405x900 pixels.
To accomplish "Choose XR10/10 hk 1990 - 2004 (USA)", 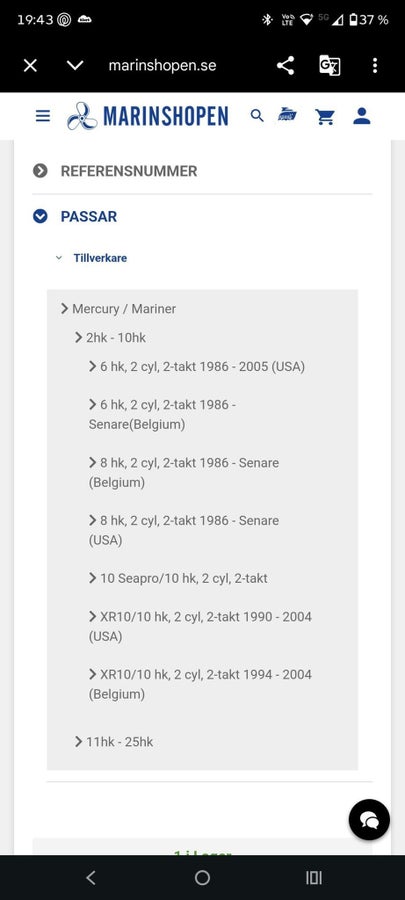I will [x=200, y=626].
